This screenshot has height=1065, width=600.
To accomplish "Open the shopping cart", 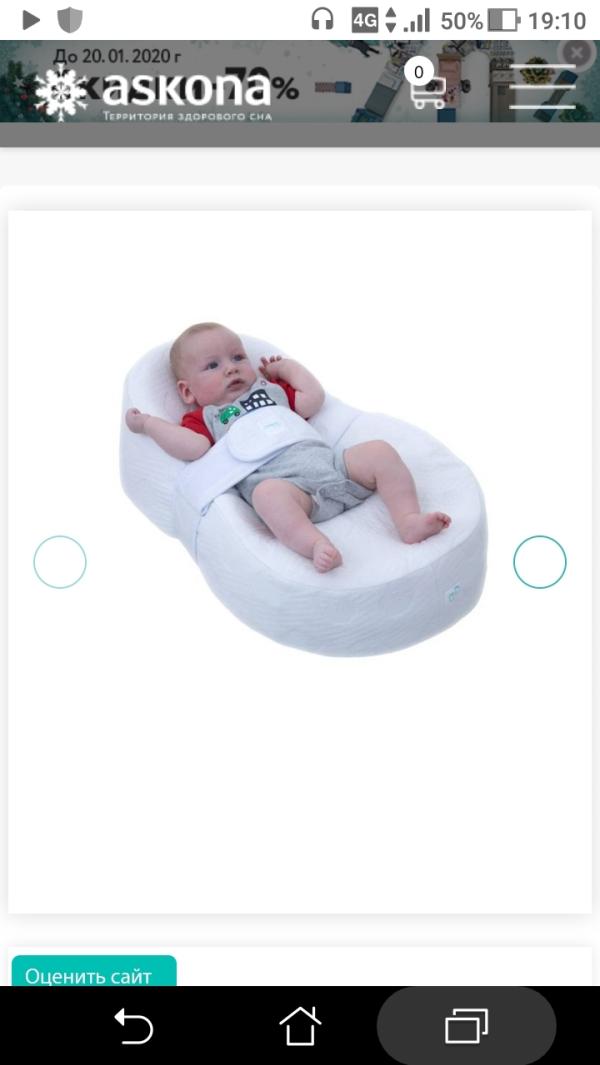I will tap(426, 90).
